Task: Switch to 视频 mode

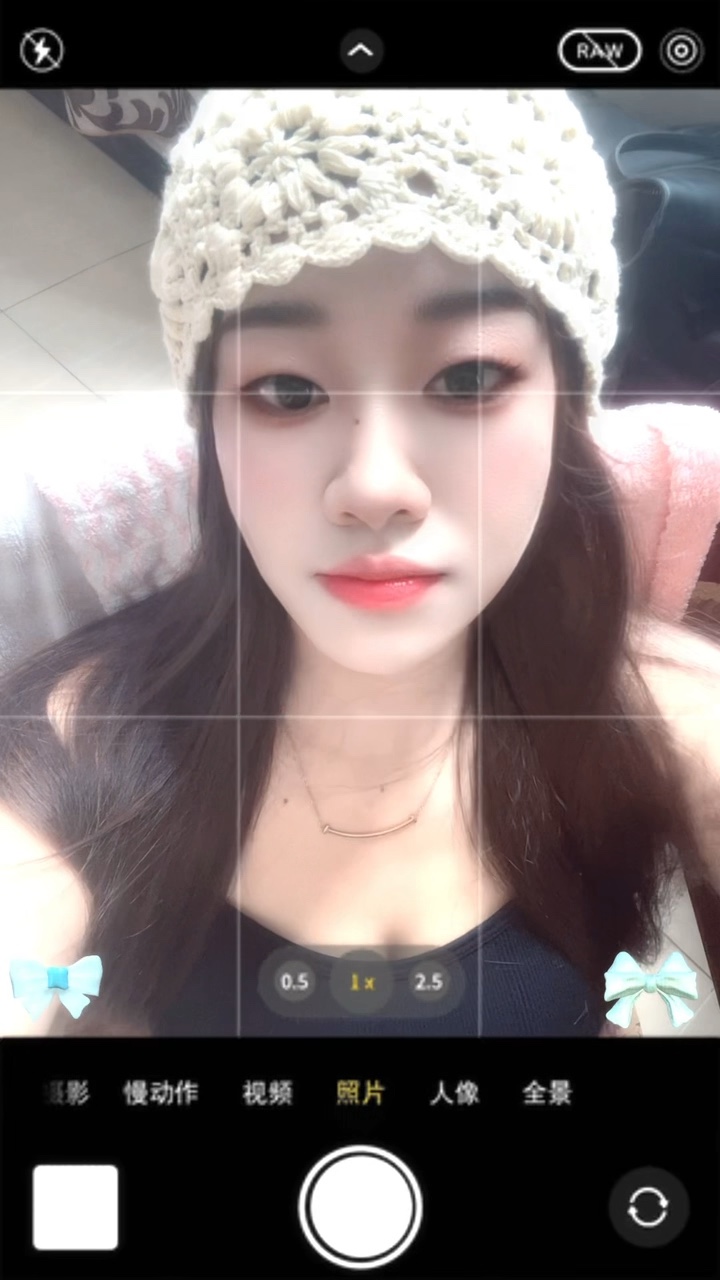Action: coord(267,1093)
